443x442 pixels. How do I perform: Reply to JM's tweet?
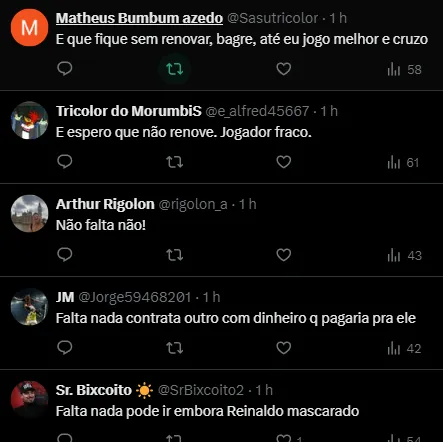point(65,348)
